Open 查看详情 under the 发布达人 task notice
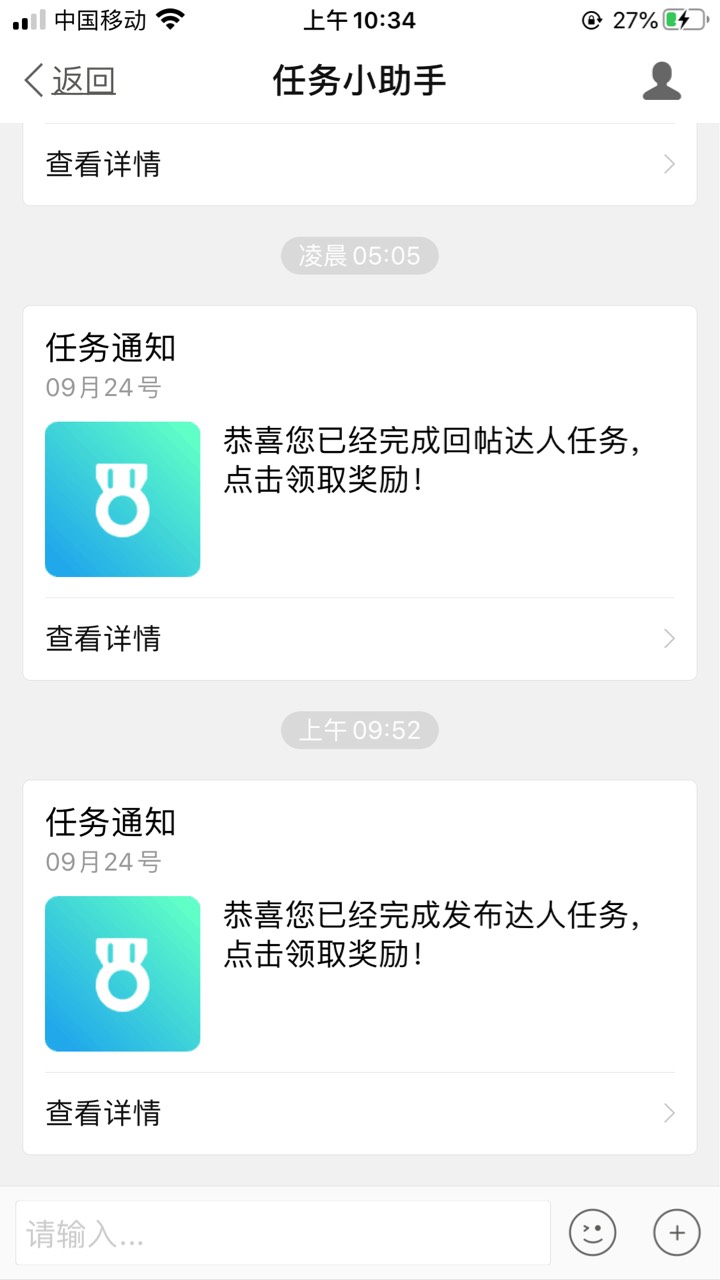Image resolution: width=720 pixels, height=1280 pixels. [x=360, y=1113]
